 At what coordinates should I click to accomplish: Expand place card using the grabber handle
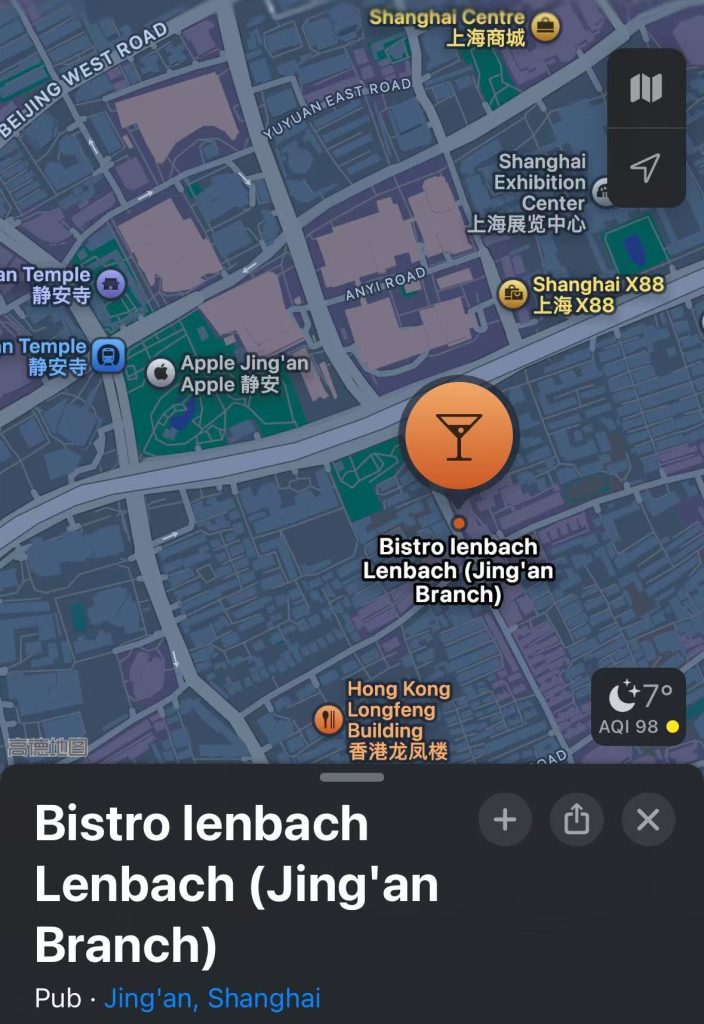[352, 777]
